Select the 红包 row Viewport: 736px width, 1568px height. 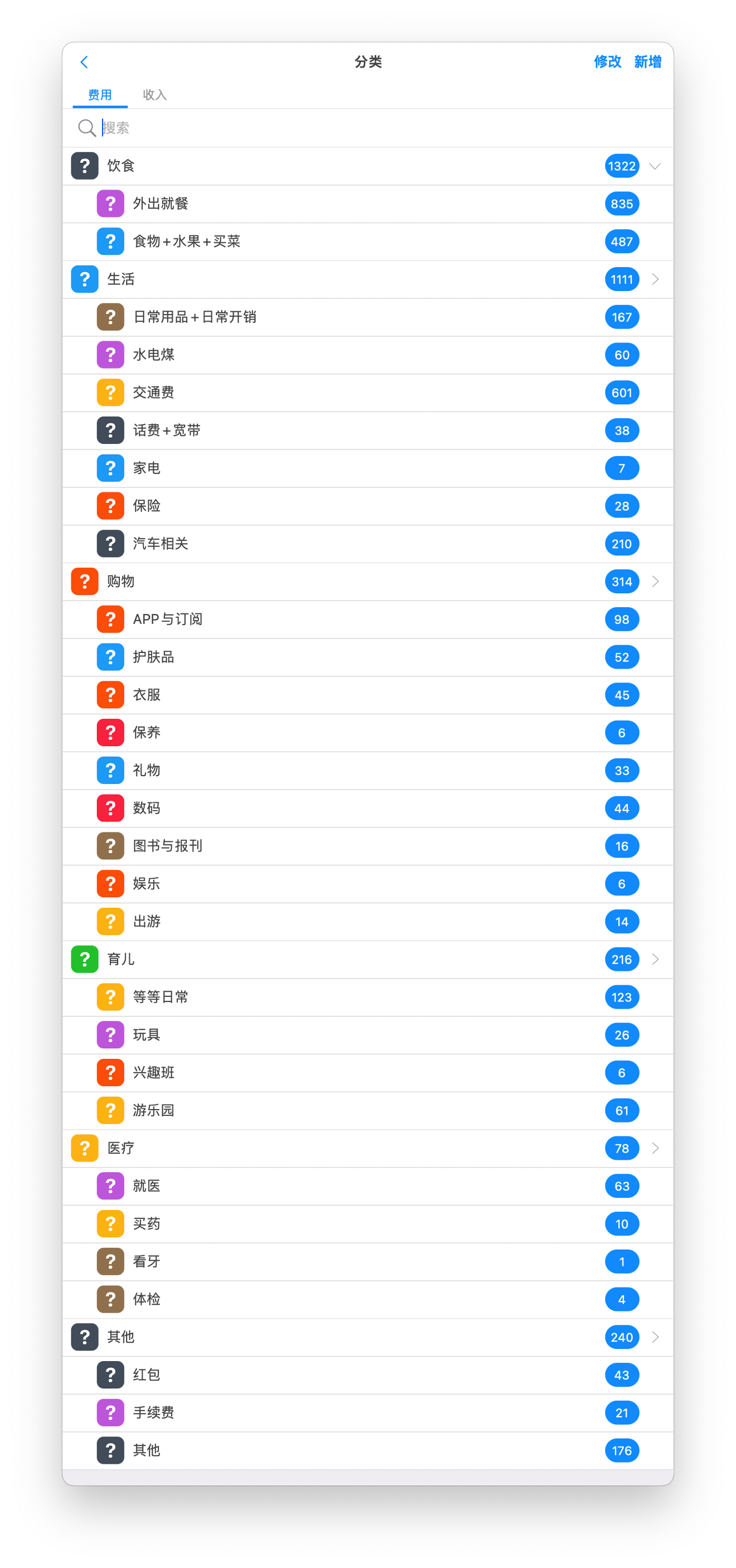[367, 1375]
